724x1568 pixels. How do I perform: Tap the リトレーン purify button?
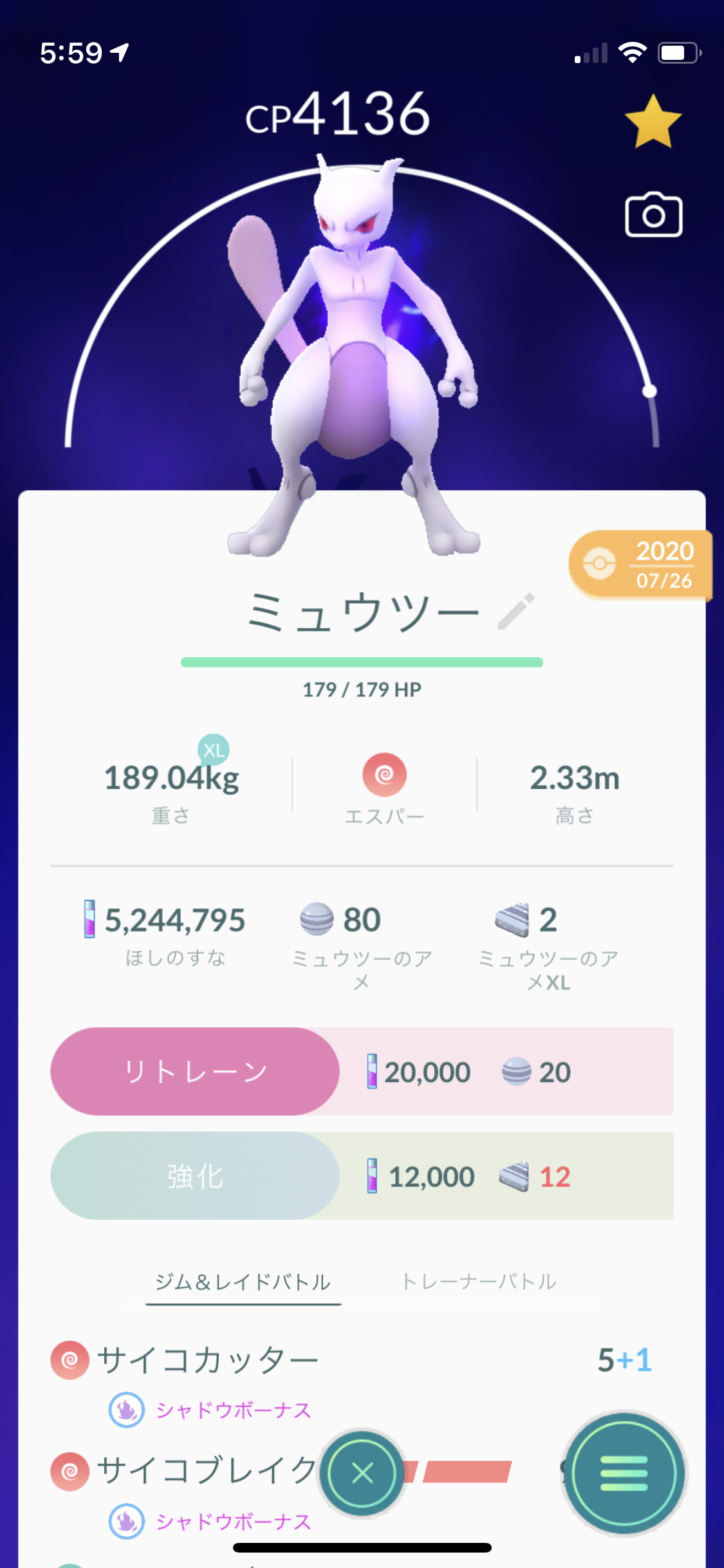point(195,1071)
